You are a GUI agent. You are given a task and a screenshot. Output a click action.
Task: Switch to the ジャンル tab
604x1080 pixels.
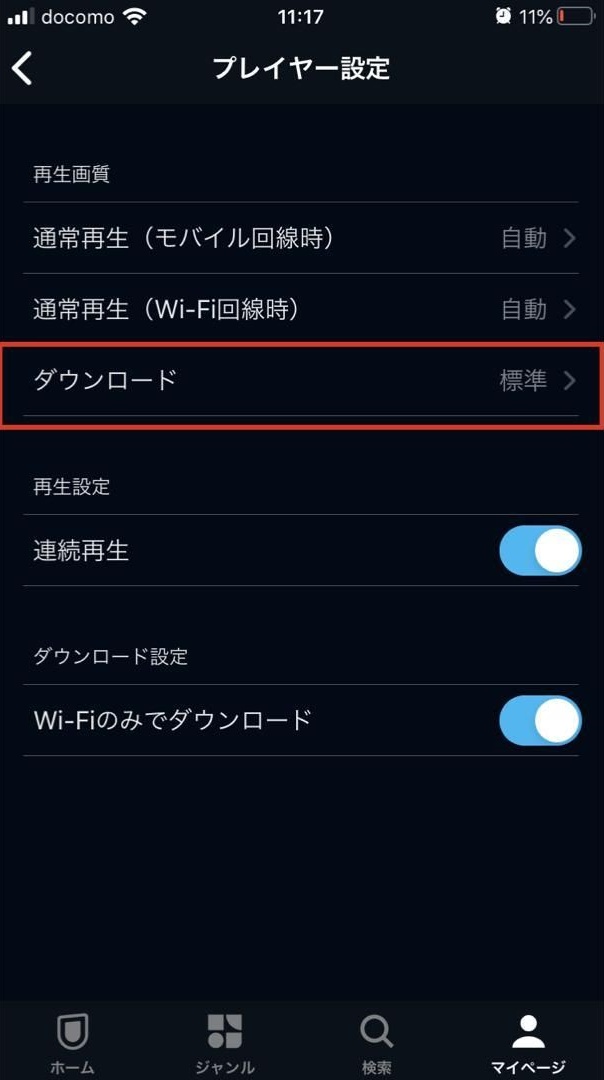click(x=225, y=1043)
